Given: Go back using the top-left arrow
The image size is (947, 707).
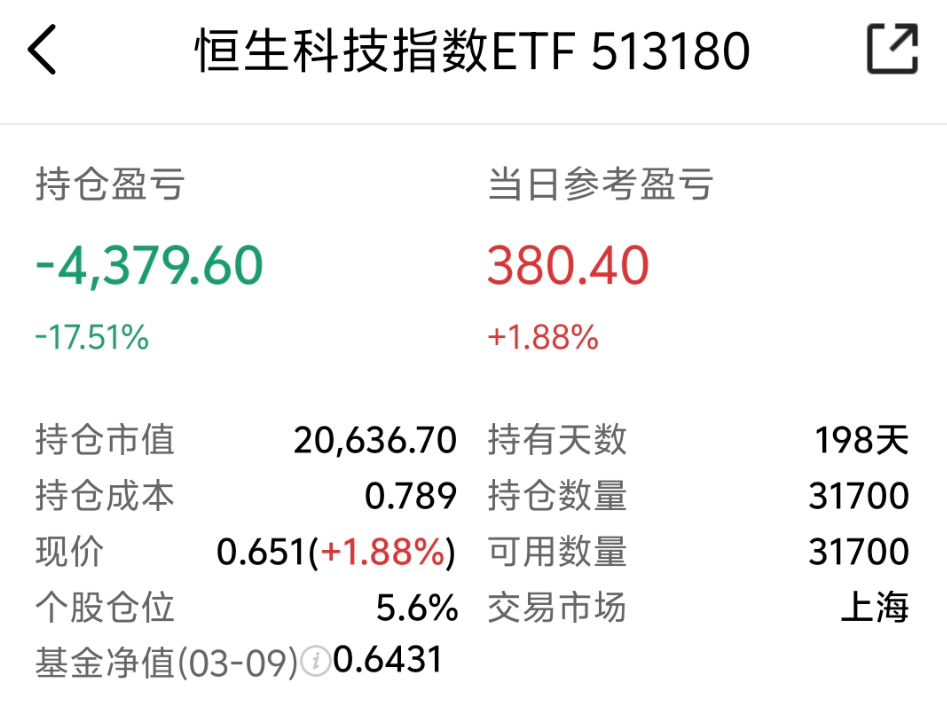Looking at the screenshot, I should (x=43, y=51).
